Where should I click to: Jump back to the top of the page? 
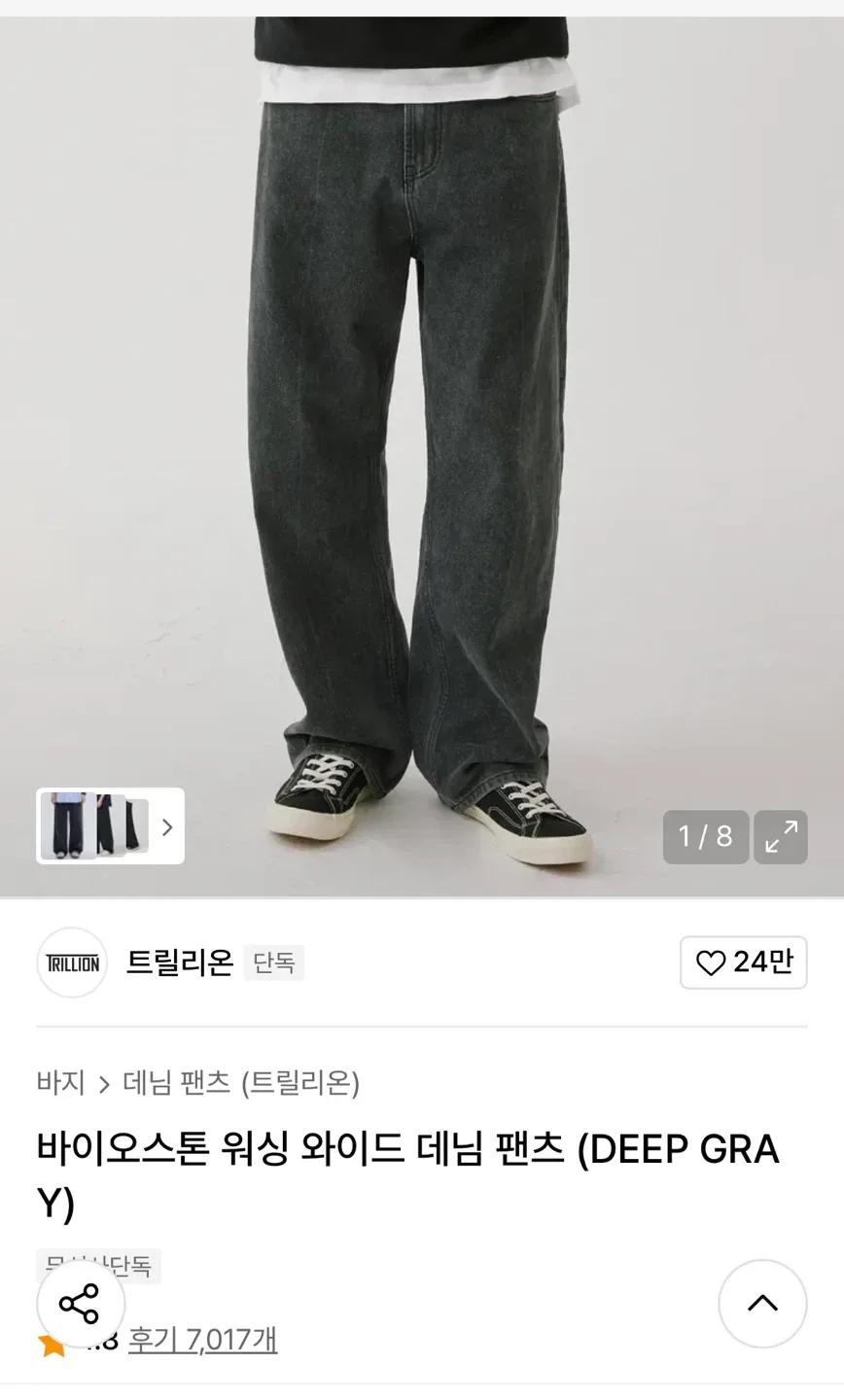pyautogui.click(x=762, y=1303)
